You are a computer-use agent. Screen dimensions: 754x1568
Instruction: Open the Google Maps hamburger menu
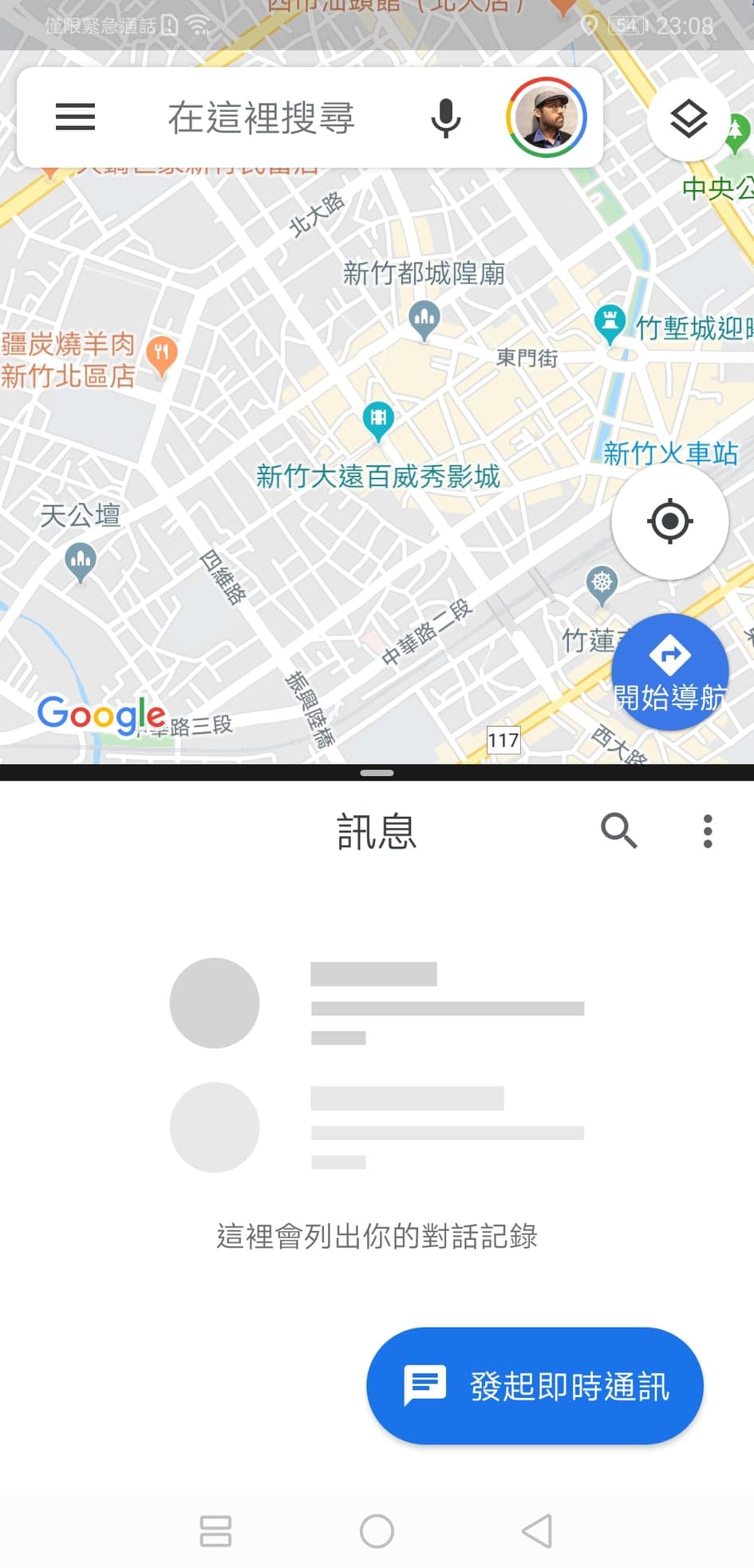pyautogui.click(x=75, y=117)
